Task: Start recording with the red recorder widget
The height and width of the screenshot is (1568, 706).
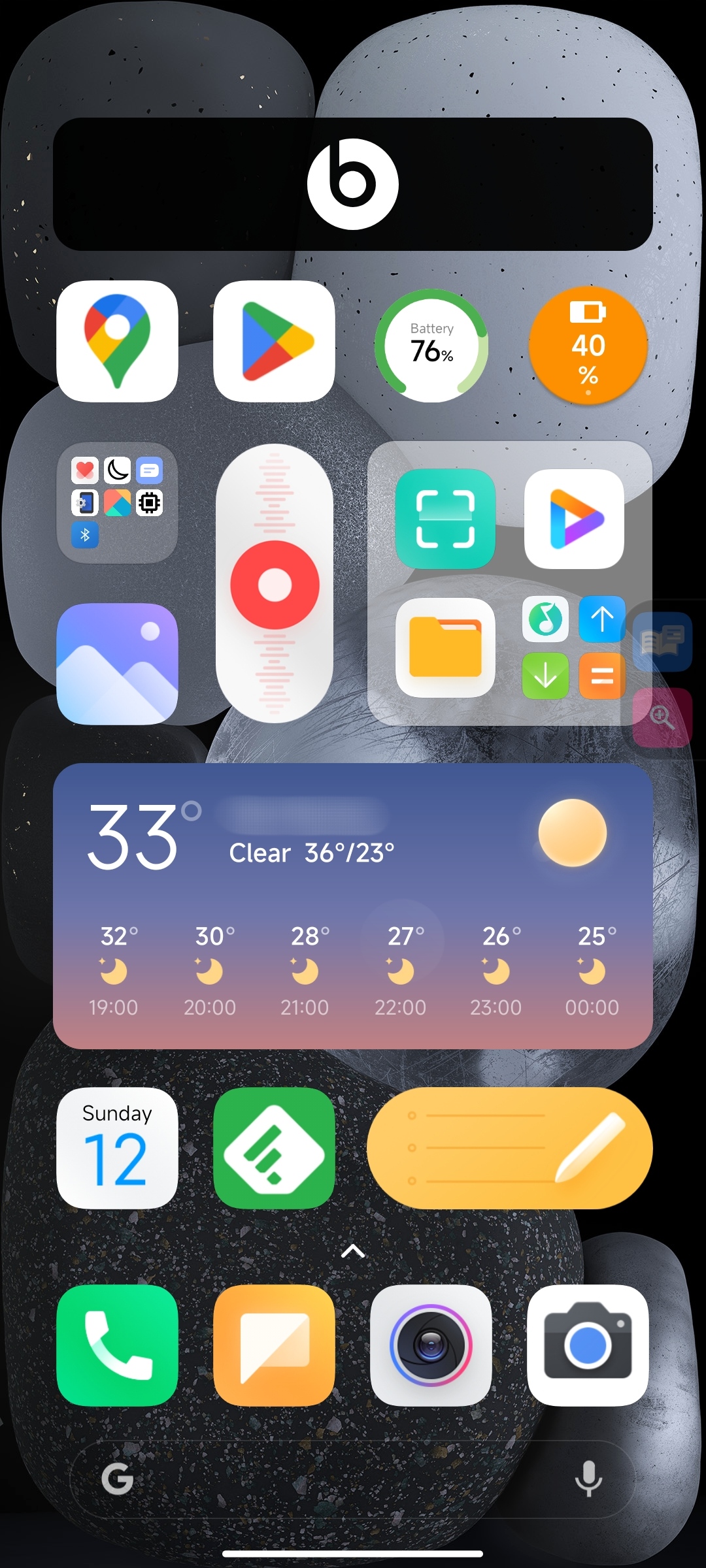Action: (275, 584)
